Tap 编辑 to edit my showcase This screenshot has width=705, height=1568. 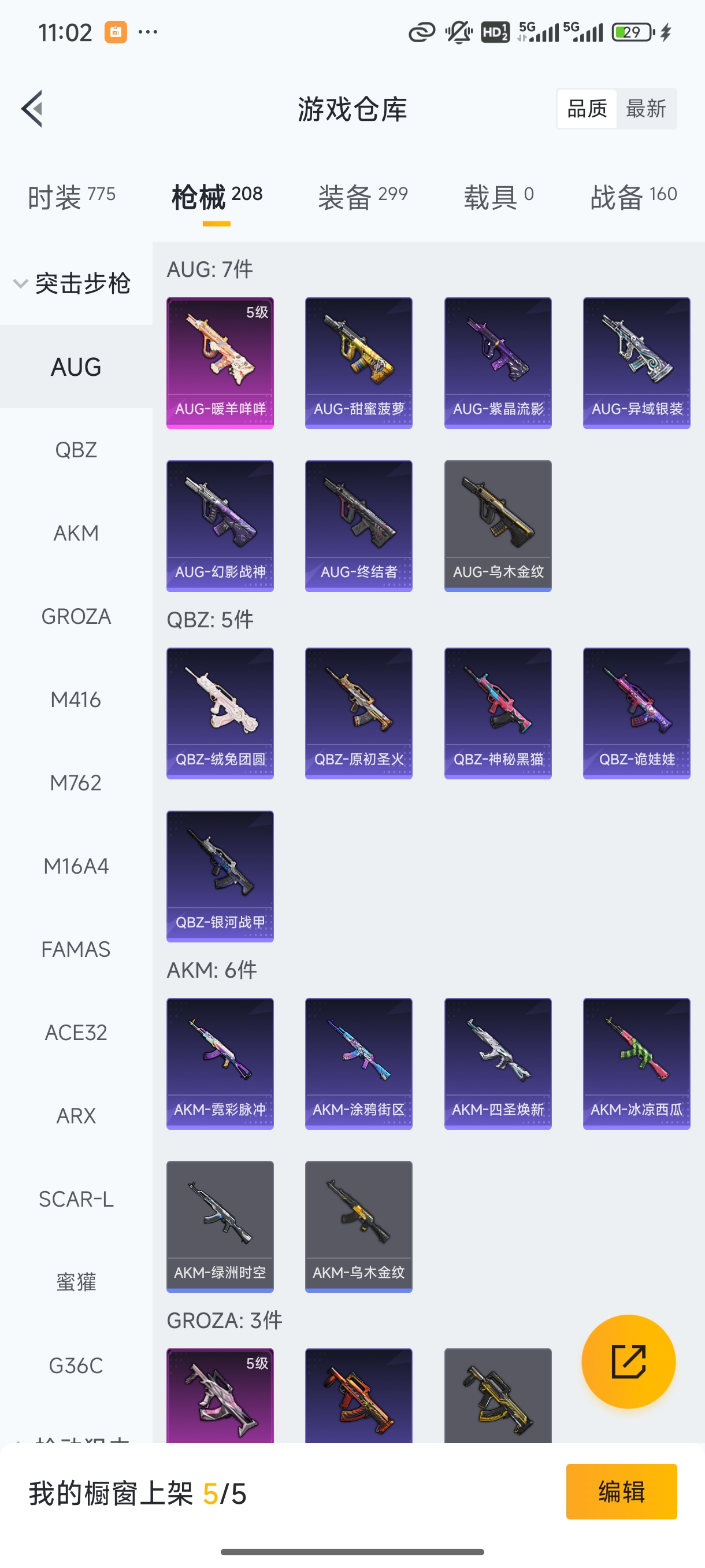point(621,1491)
